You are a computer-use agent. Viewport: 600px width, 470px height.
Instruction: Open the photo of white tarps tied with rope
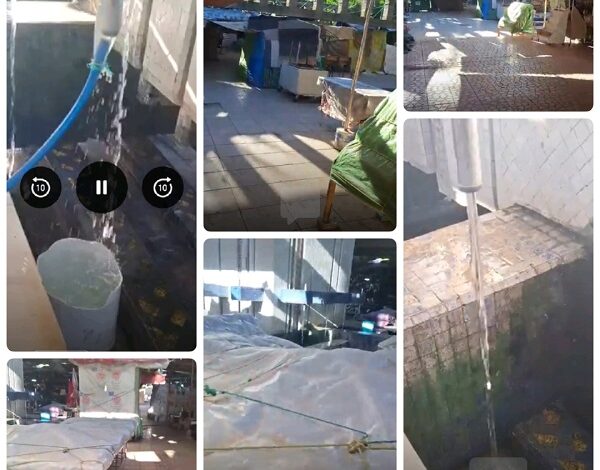pos(299,353)
